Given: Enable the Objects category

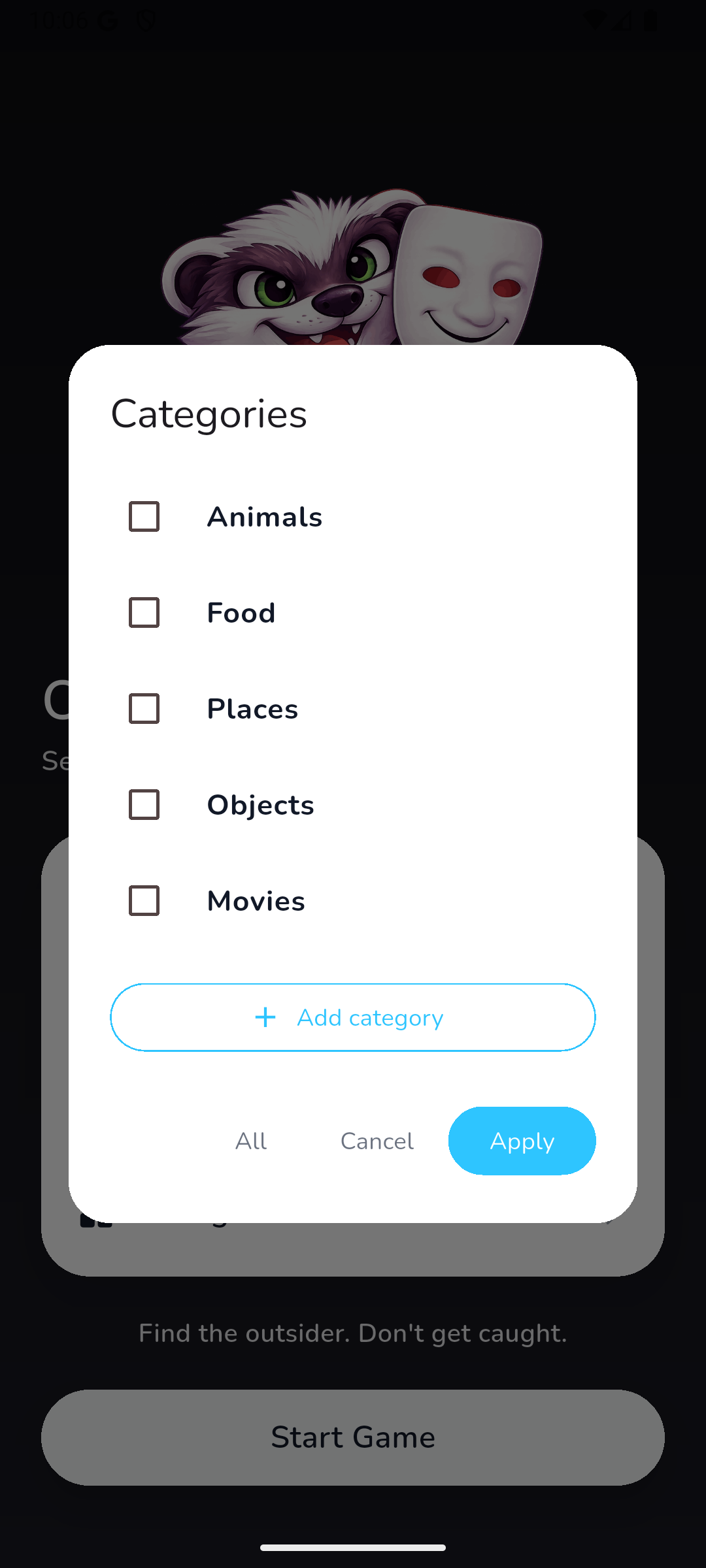Looking at the screenshot, I should pyautogui.click(x=144, y=805).
